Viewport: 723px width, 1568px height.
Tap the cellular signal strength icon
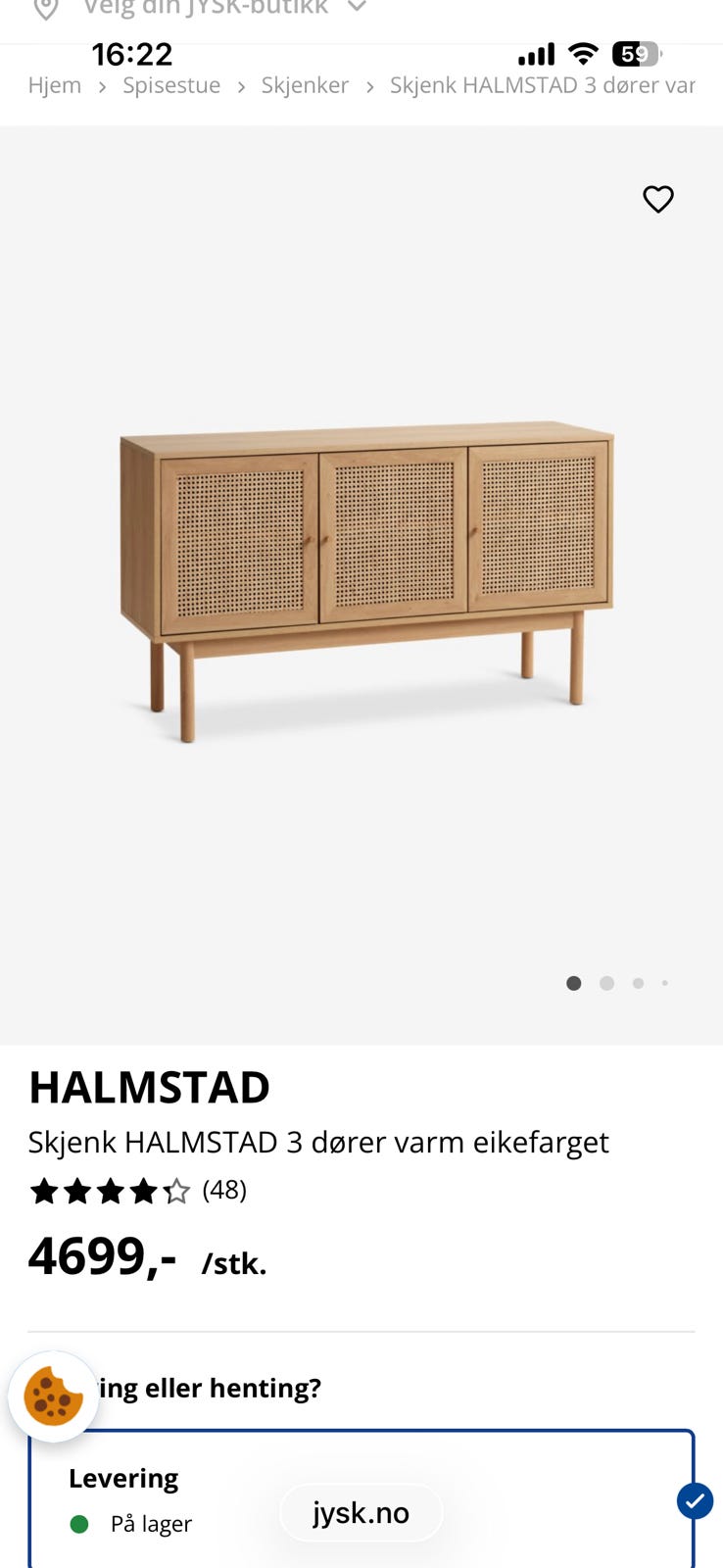coord(535,54)
